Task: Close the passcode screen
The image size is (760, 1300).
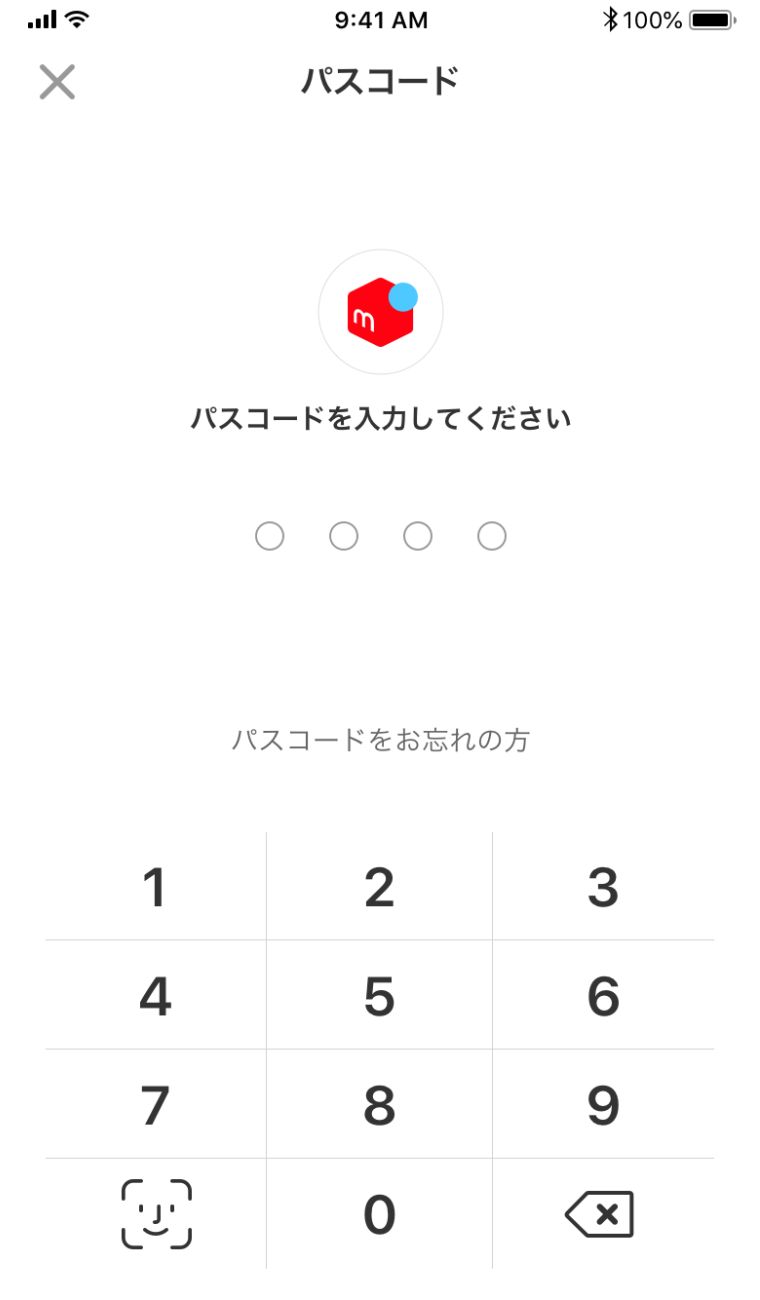Action: click(x=57, y=82)
